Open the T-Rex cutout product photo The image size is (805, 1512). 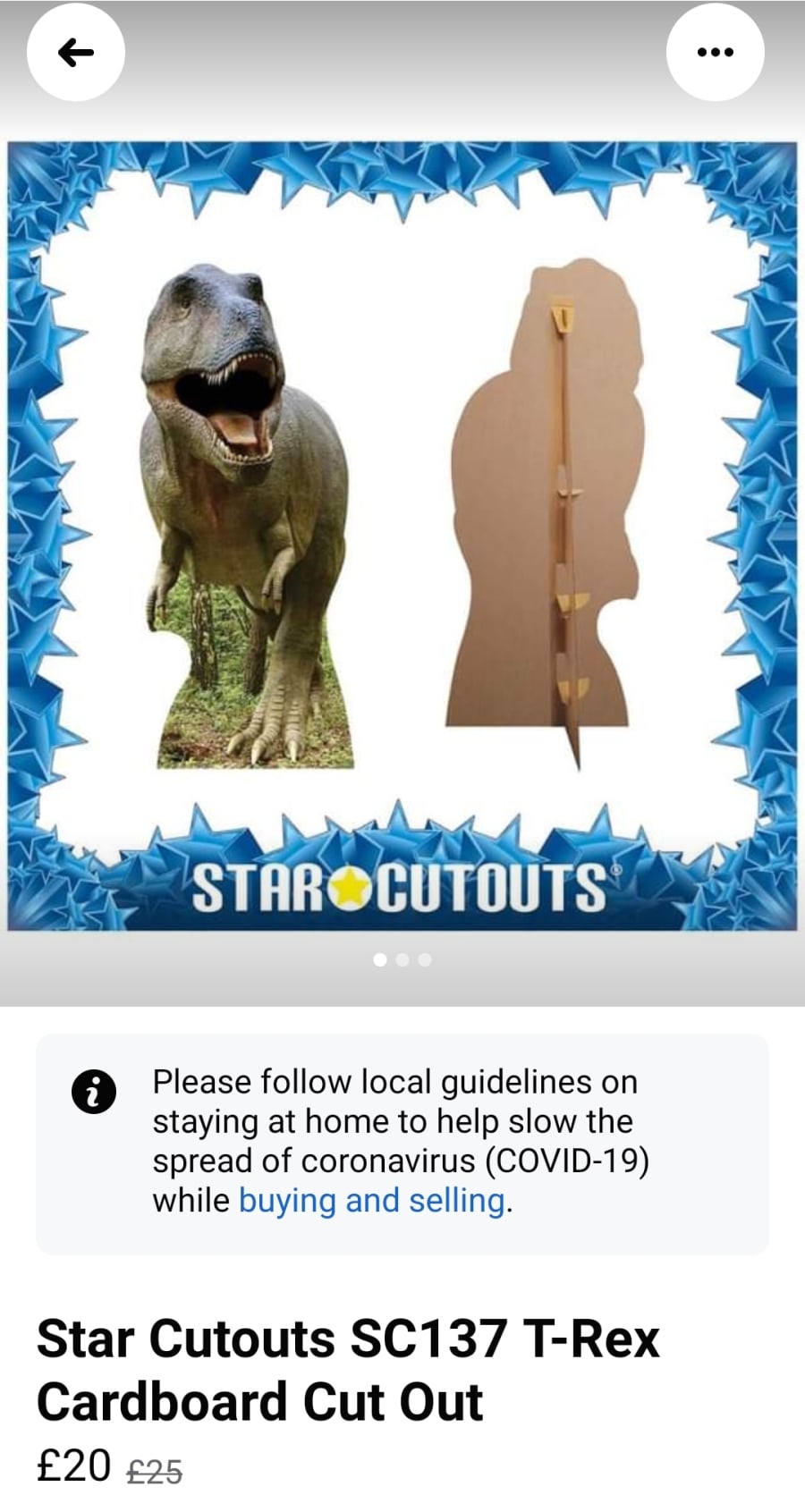click(402, 535)
